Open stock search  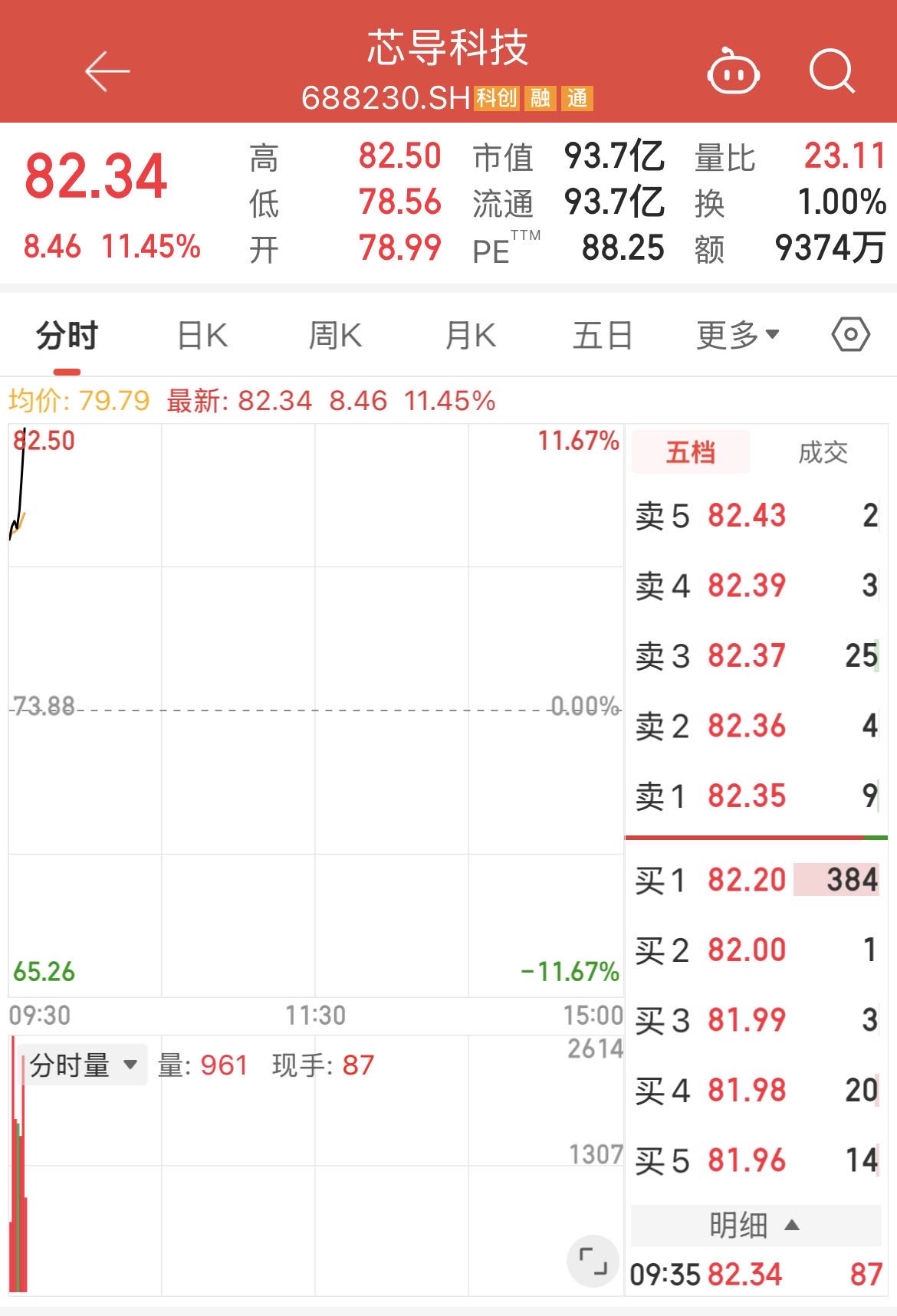coord(832,71)
